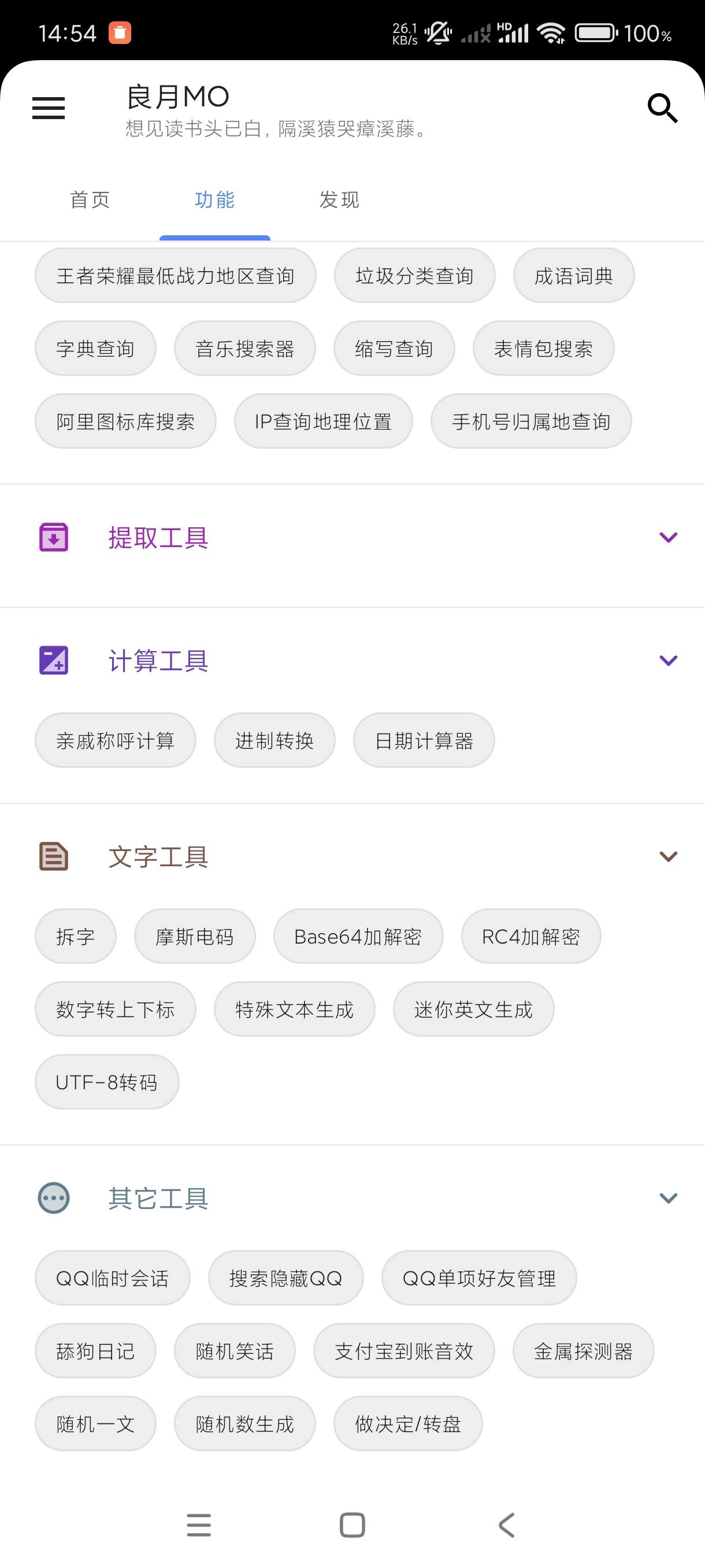Collapse the 其它工具 section
The image size is (705, 1568).
tap(668, 1198)
